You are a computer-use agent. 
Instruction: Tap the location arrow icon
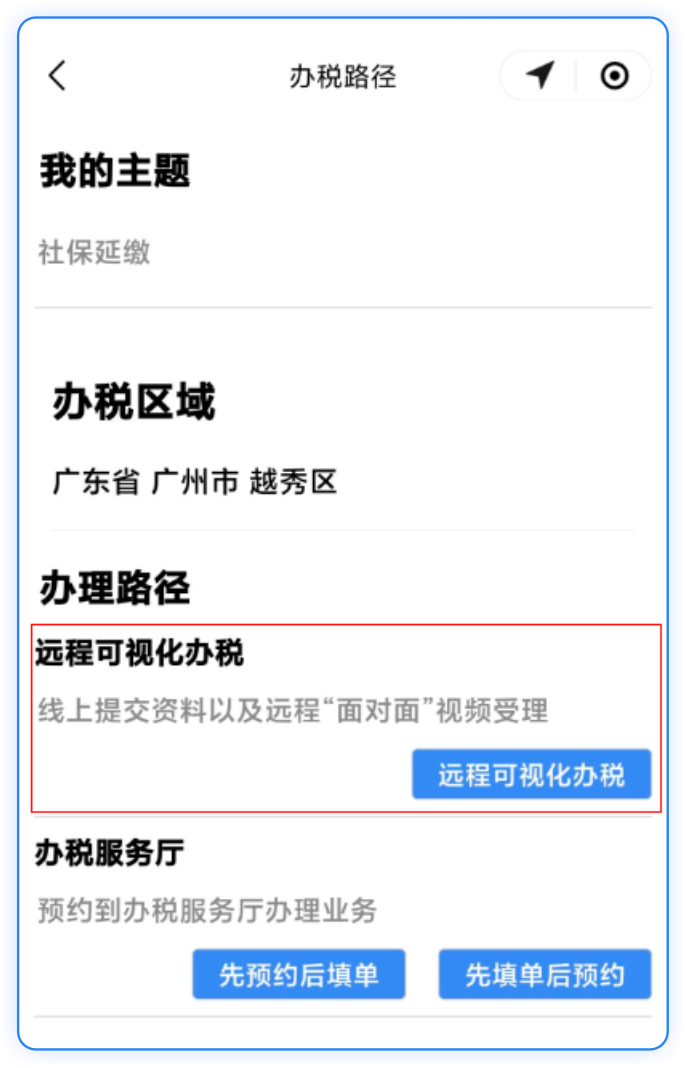coord(540,75)
